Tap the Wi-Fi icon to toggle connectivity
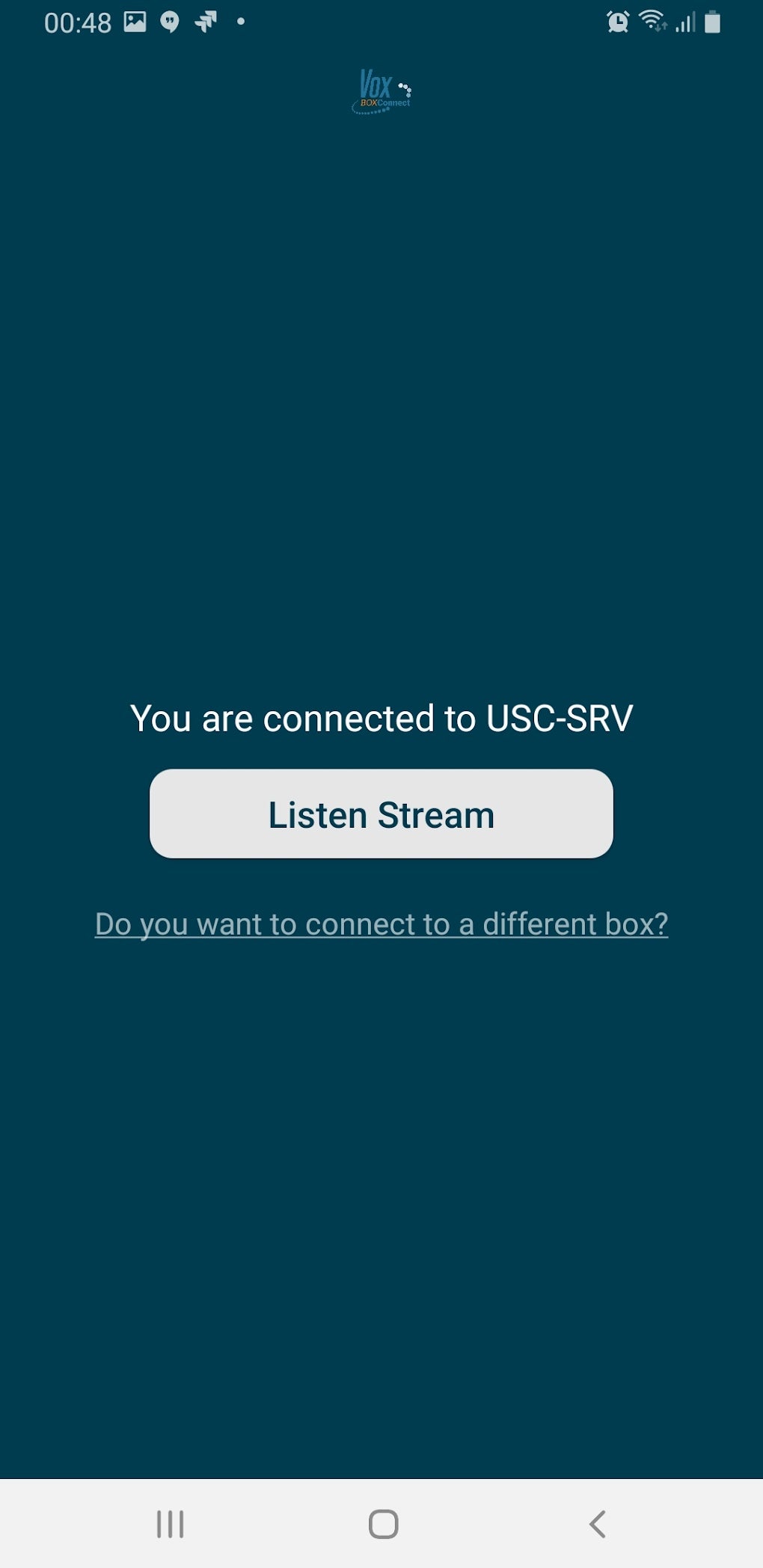 click(652, 22)
